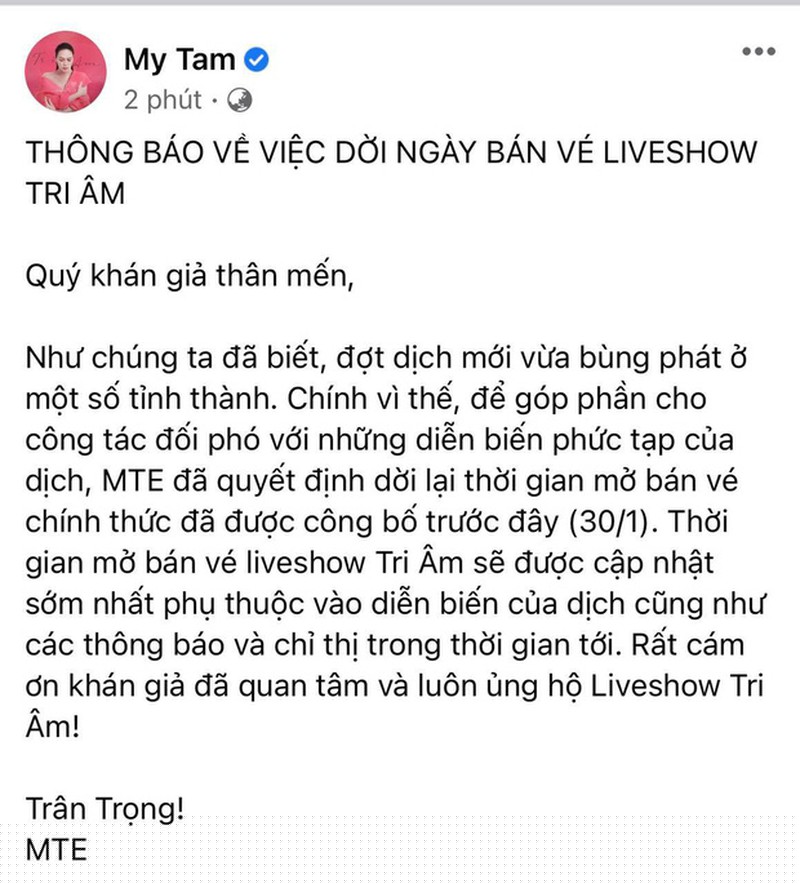Open My Tam's profile picture
Image resolution: width=800 pixels, height=884 pixels.
pos(63,72)
